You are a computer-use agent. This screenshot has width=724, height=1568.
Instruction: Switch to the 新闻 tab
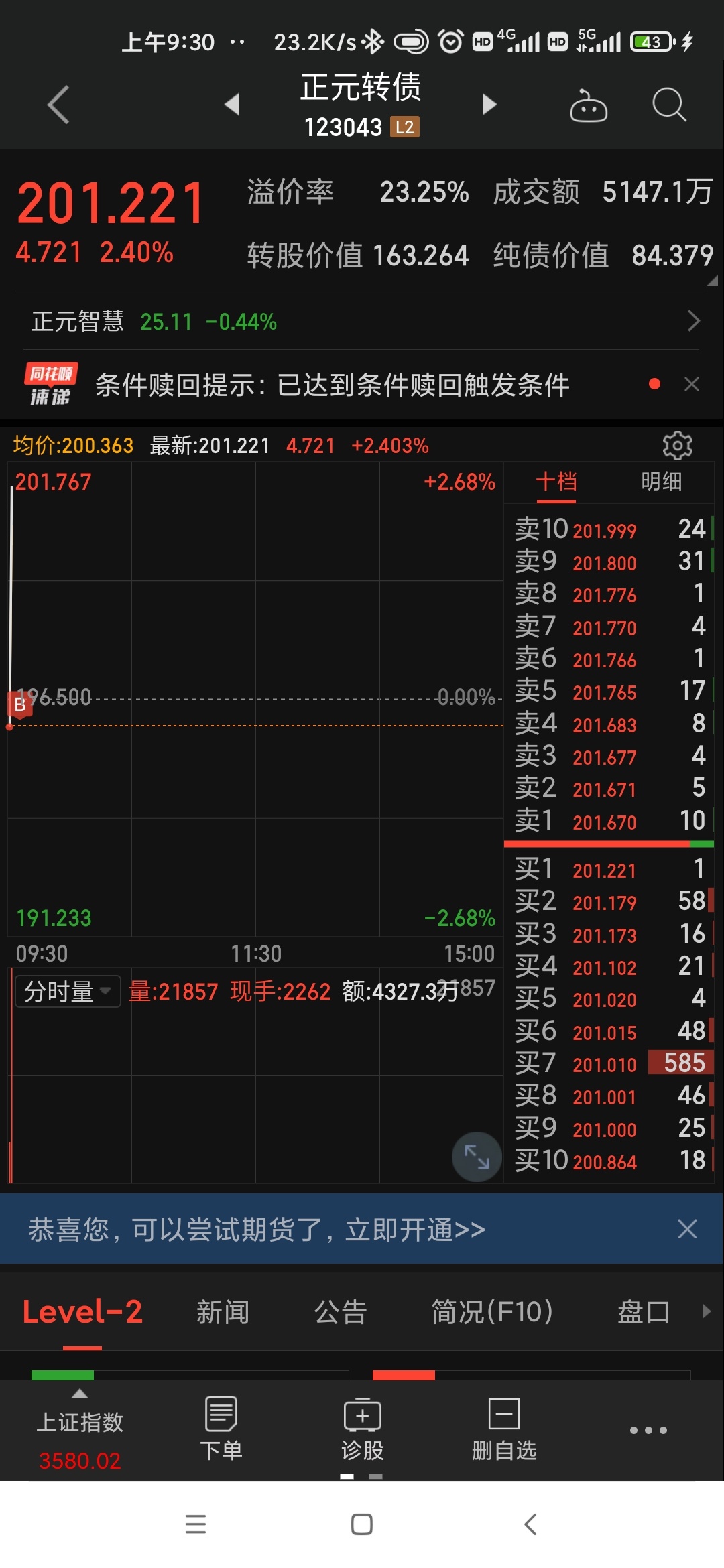pyautogui.click(x=223, y=1312)
